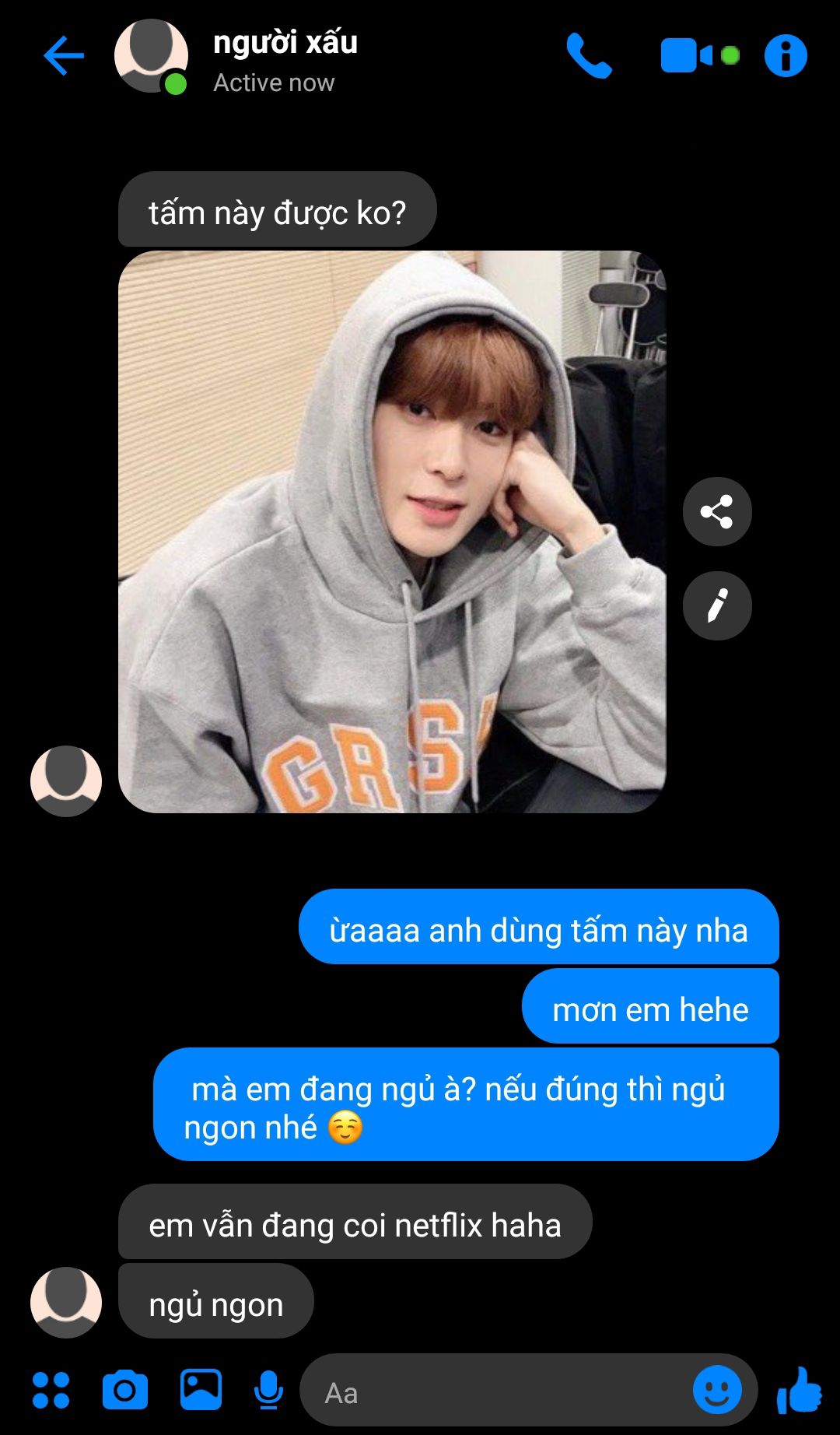840x1435 pixels.
Task: Open the more apps grid menu
Action: pyautogui.click(x=51, y=1391)
